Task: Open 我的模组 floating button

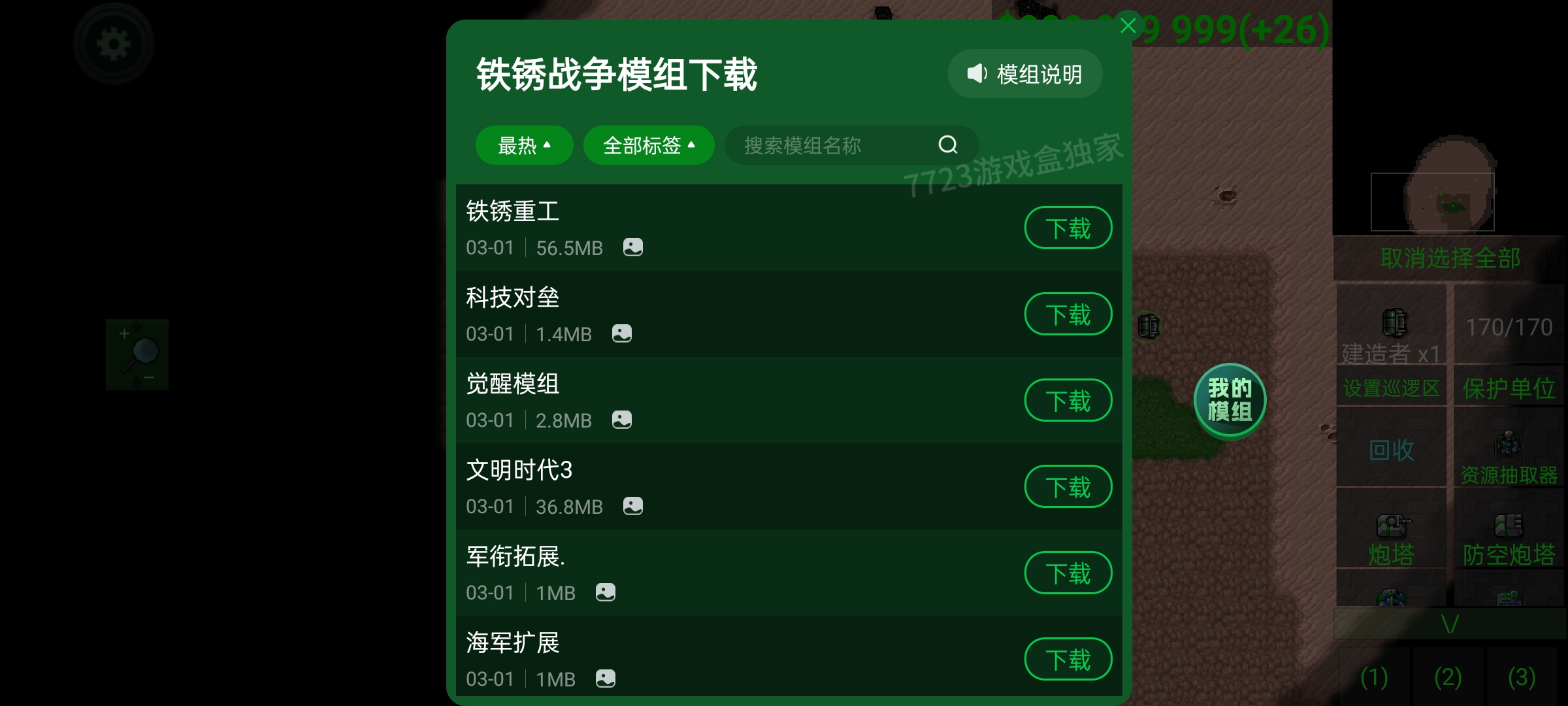Action: [x=1230, y=400]
